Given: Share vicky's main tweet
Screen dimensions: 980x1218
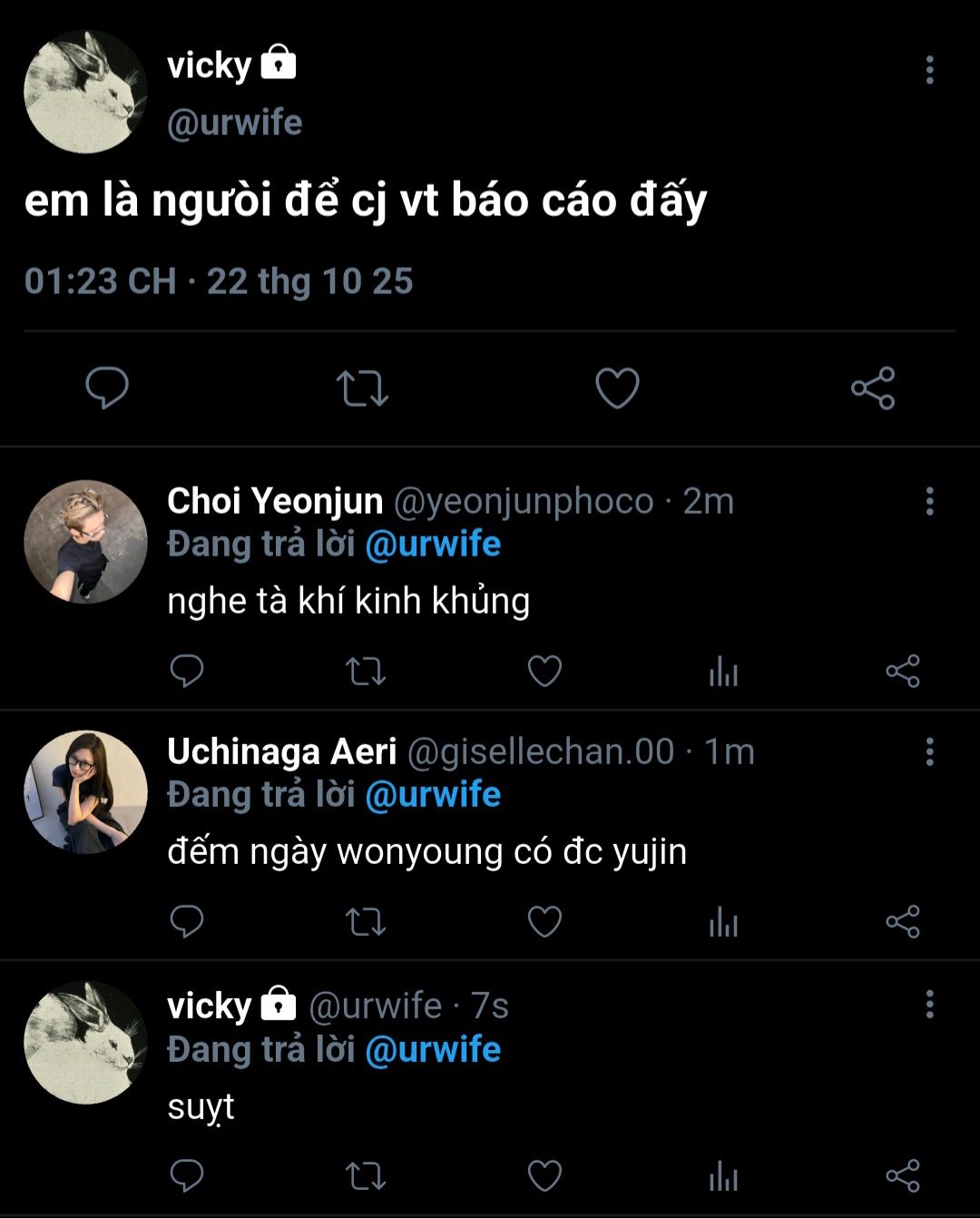Looking at the screenshot, I should [x=873, y=388].
